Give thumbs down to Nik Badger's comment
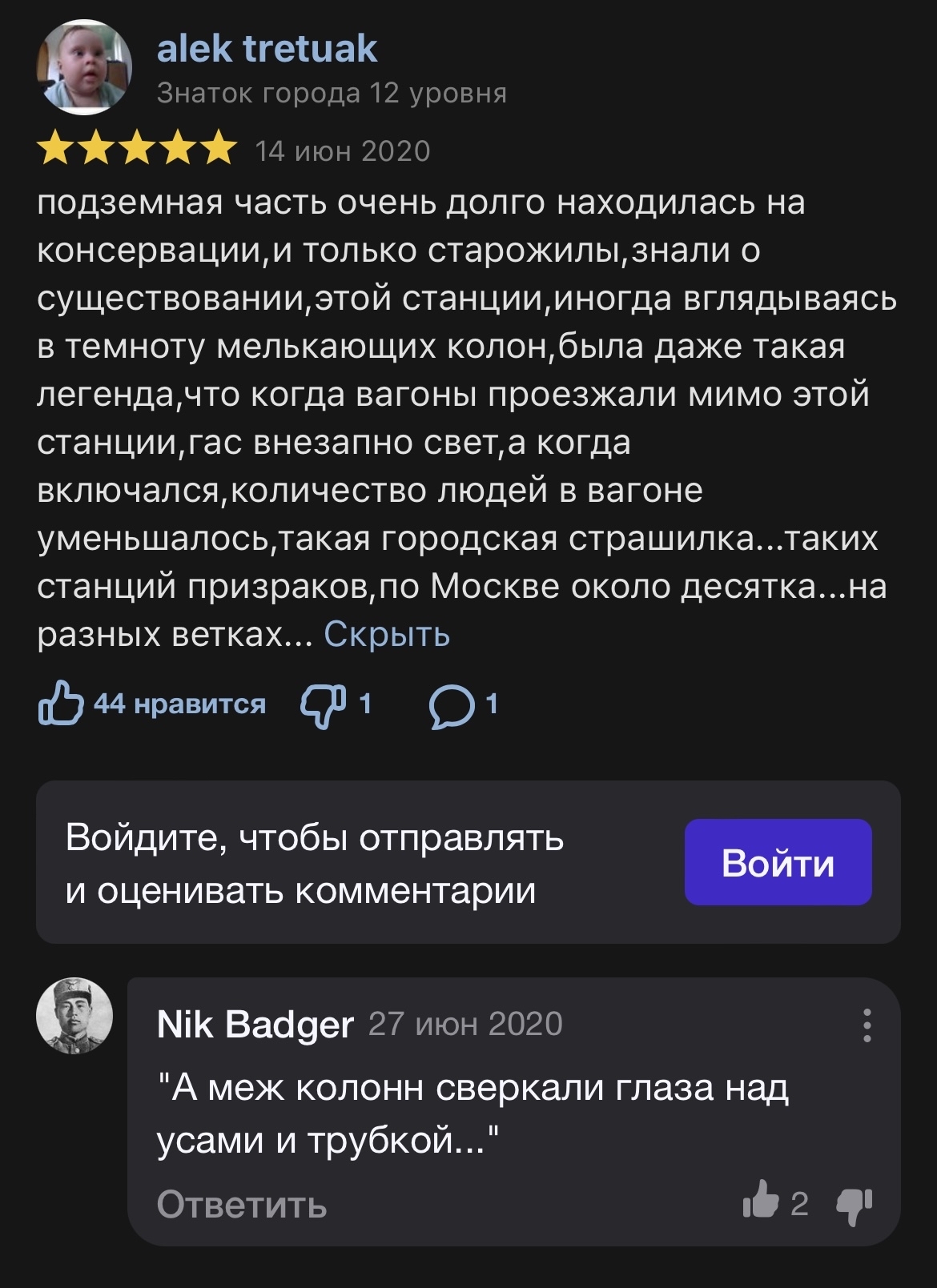 coord(854,1203)
